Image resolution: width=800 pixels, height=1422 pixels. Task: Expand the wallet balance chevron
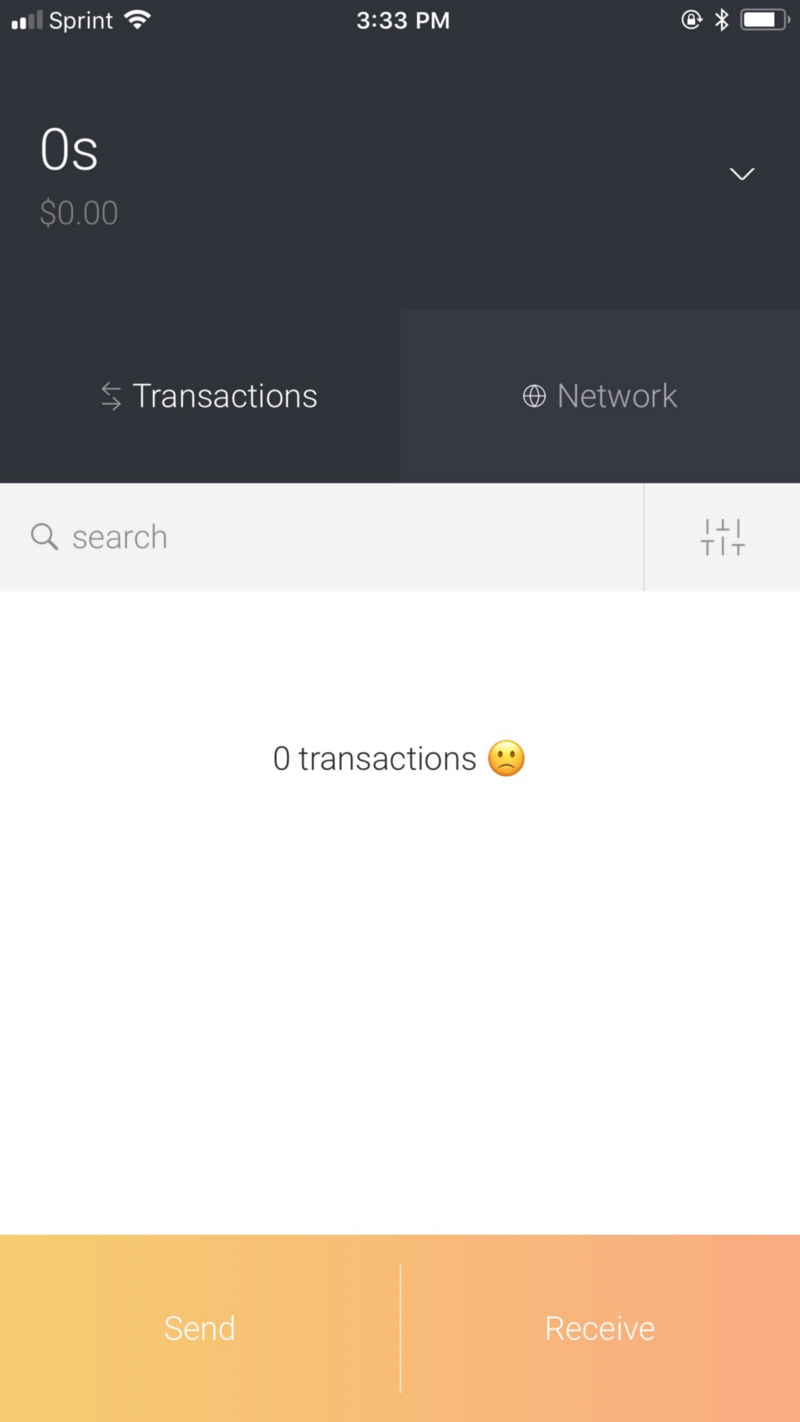[x=741, y=174]
